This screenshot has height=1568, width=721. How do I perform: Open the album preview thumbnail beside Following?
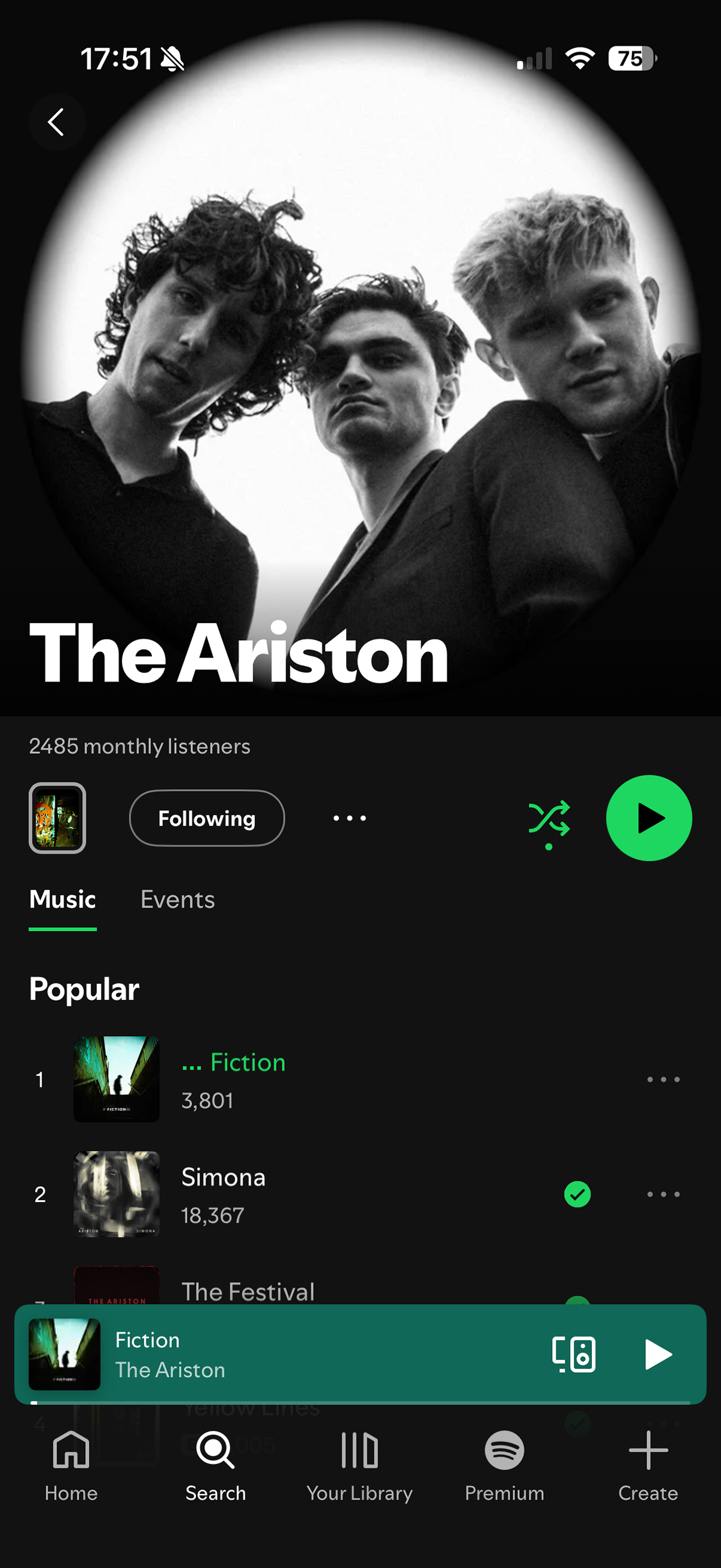(x=57, y=818)
